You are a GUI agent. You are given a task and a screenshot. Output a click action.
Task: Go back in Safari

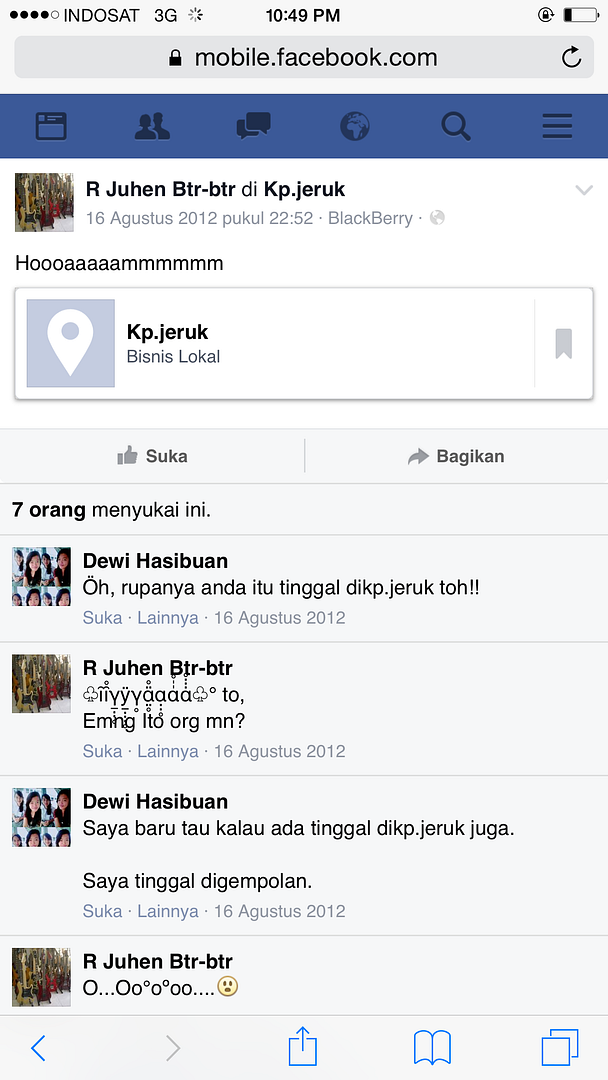38,1047
